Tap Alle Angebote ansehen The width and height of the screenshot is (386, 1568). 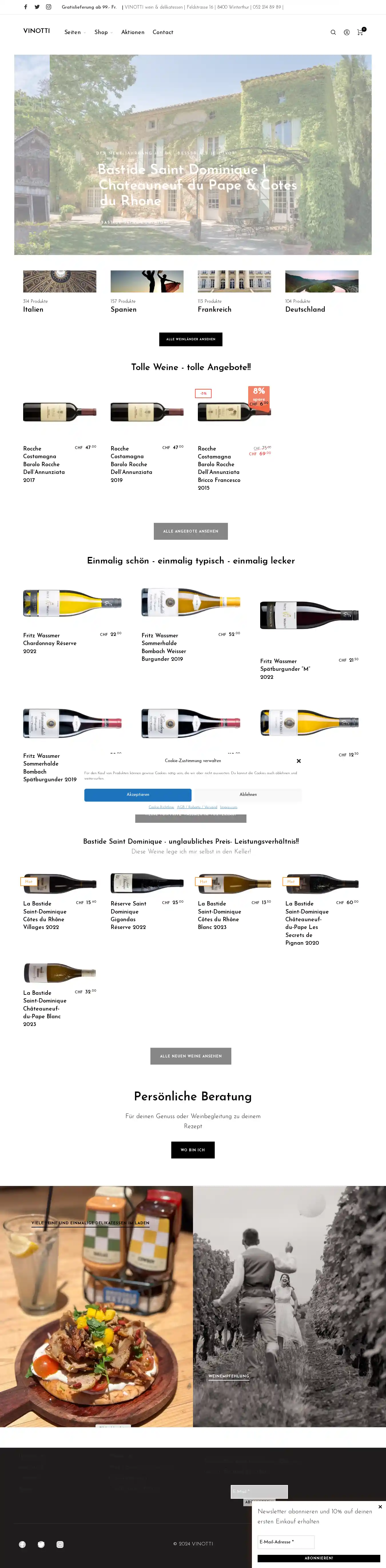191,531
